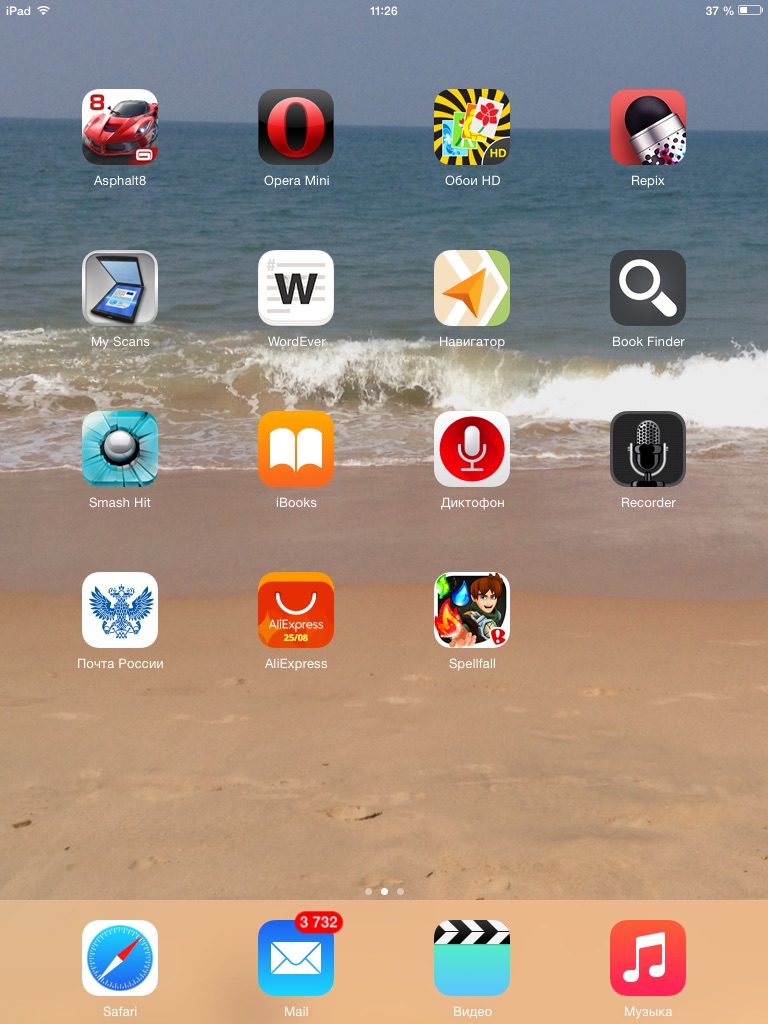Launch the Repix app

648,127
